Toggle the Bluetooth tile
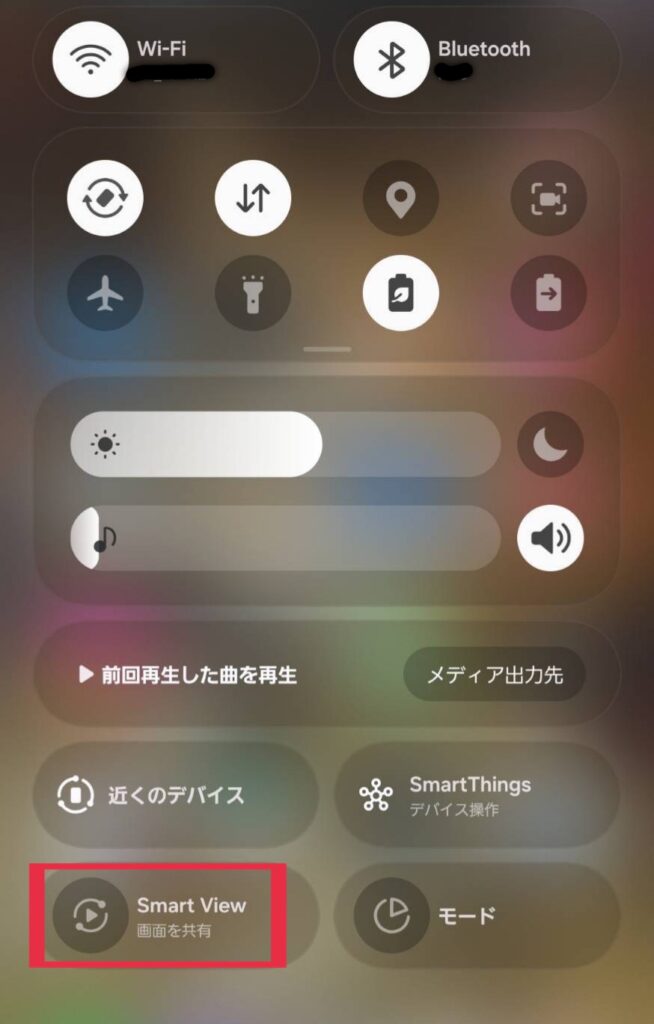 (392, 59)
